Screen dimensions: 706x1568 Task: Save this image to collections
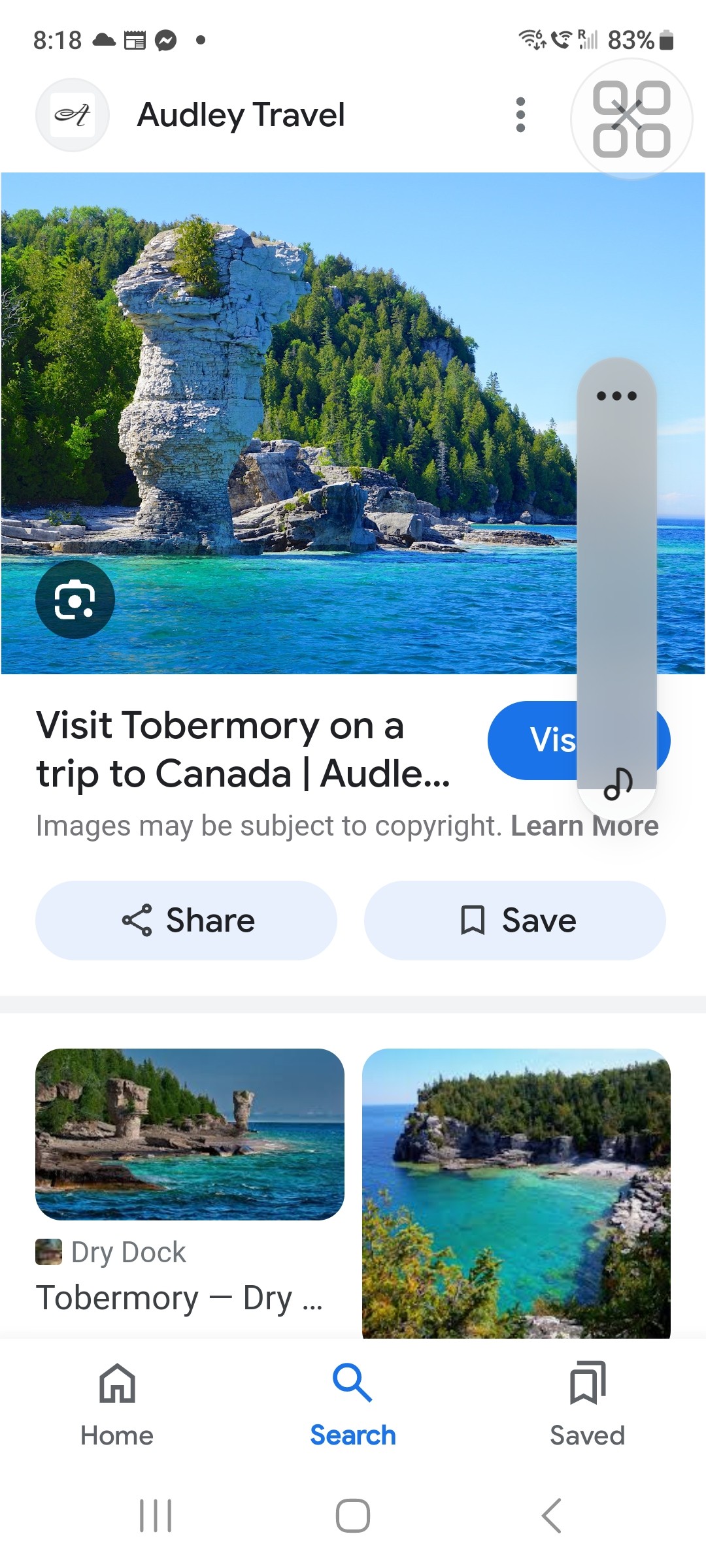click(x=515, y=921)
